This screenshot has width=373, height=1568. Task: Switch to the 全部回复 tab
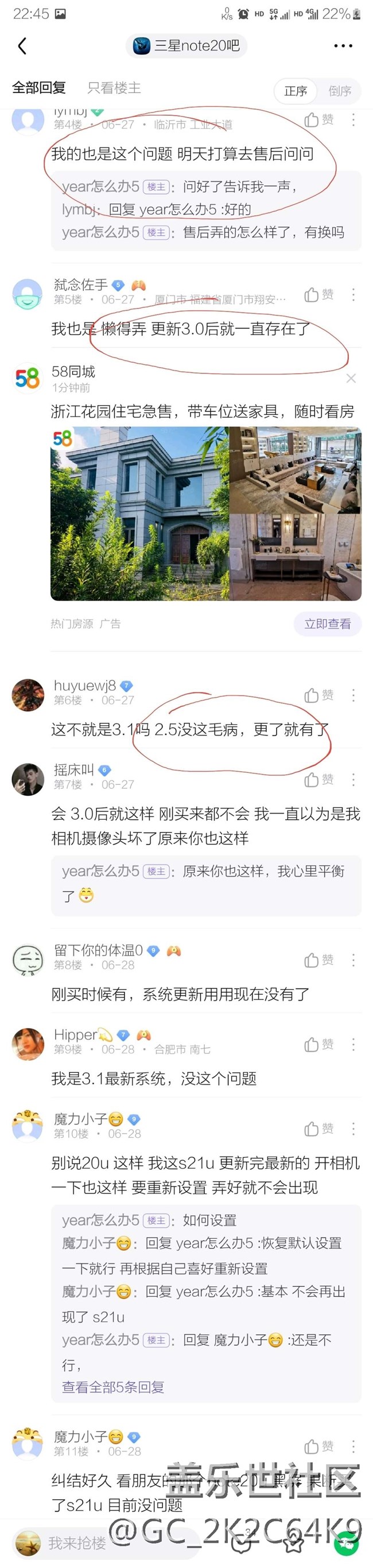point(39,88)
